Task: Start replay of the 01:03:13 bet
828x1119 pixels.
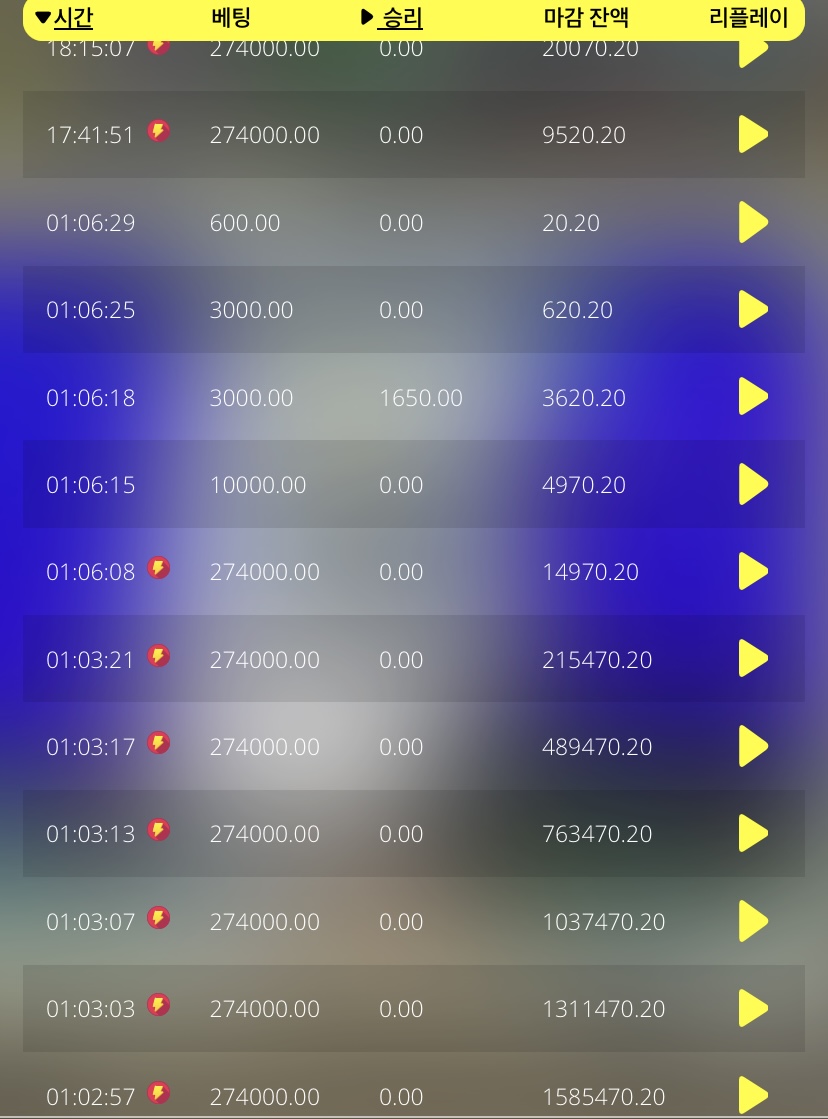Action: click(x=753, y=833)
